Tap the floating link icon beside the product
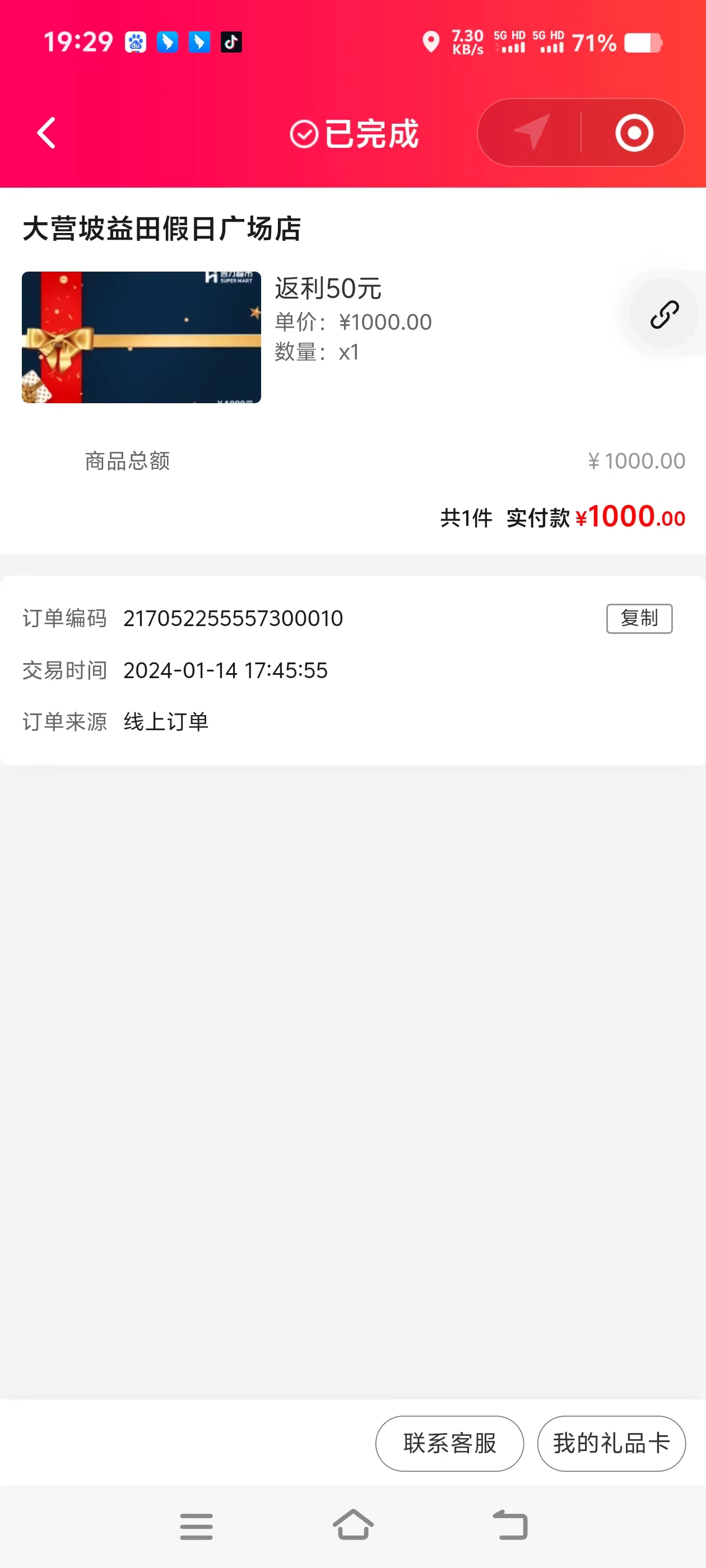 [x=663, y=314]
